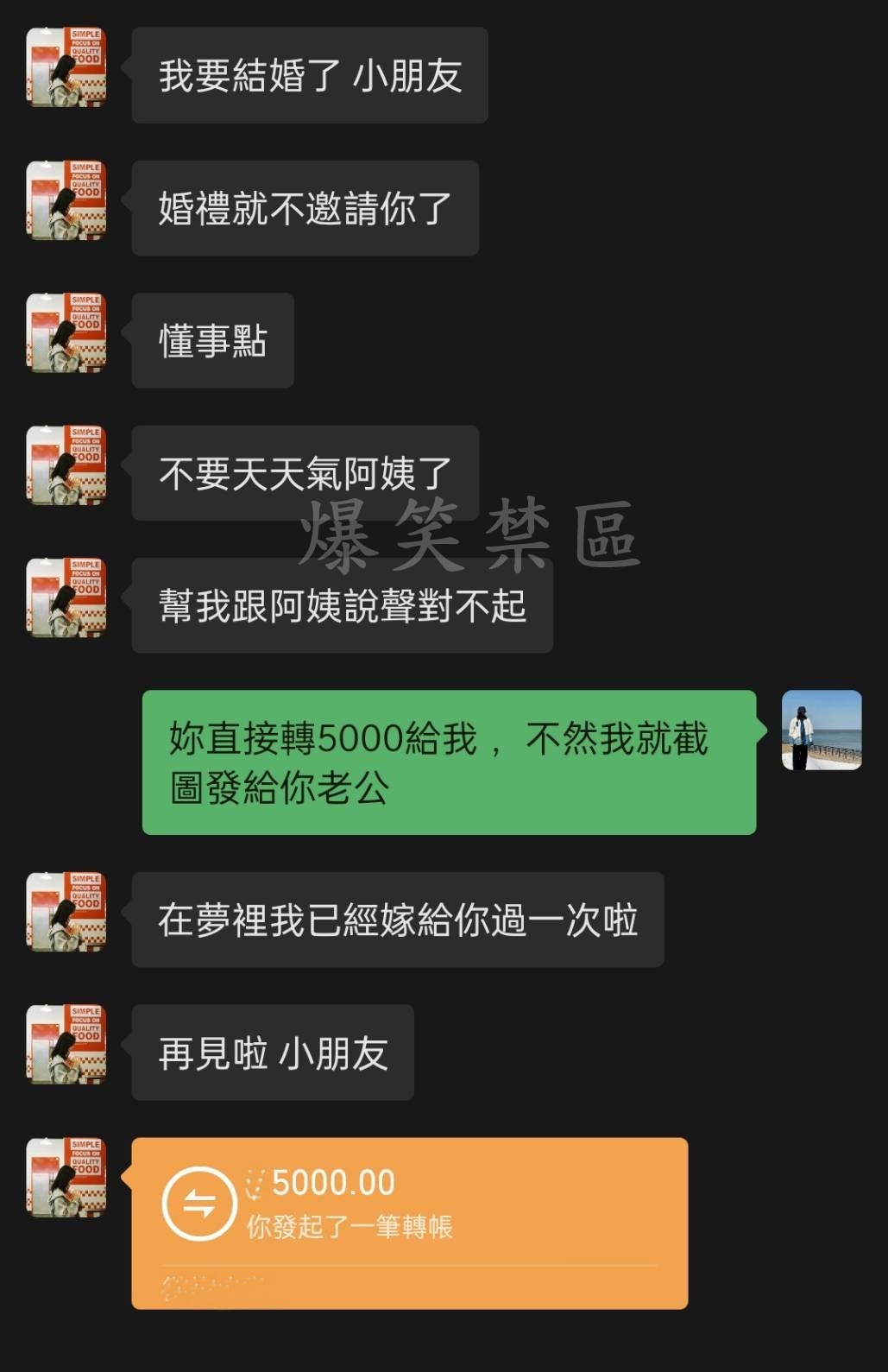Image resolution: width=888 pixels, height=1372 pixels.
Task: Open the 5000.00 transfer card
Action: pyautogui.click(x=409, y=1222)
